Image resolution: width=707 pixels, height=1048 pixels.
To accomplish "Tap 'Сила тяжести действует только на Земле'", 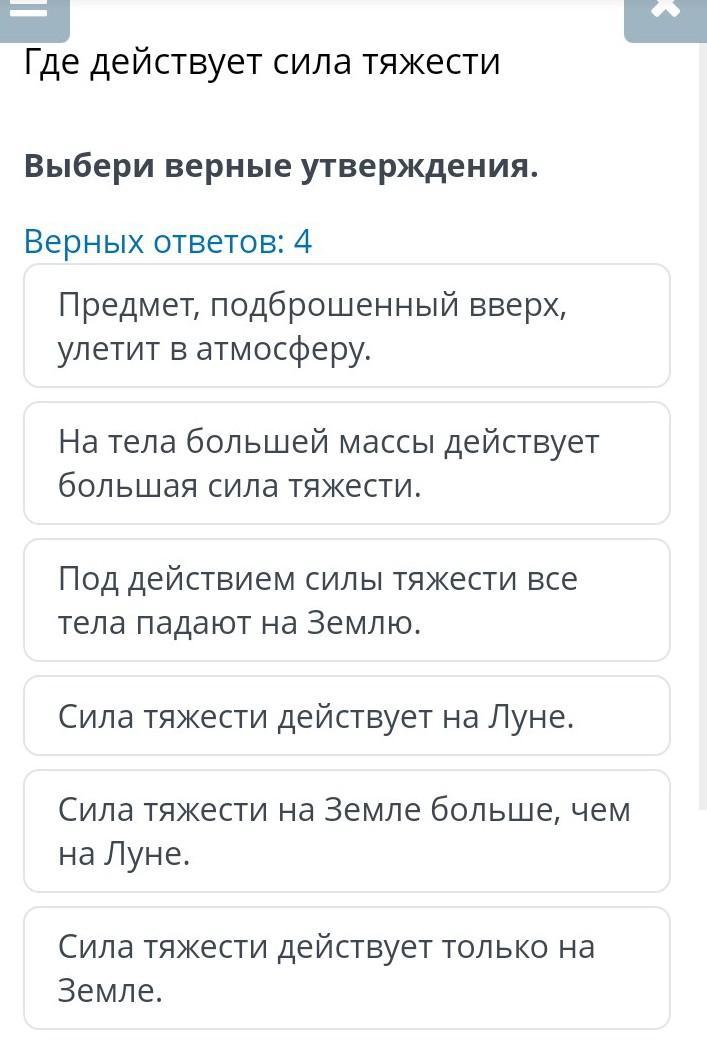I will click(x=346, y=968).
